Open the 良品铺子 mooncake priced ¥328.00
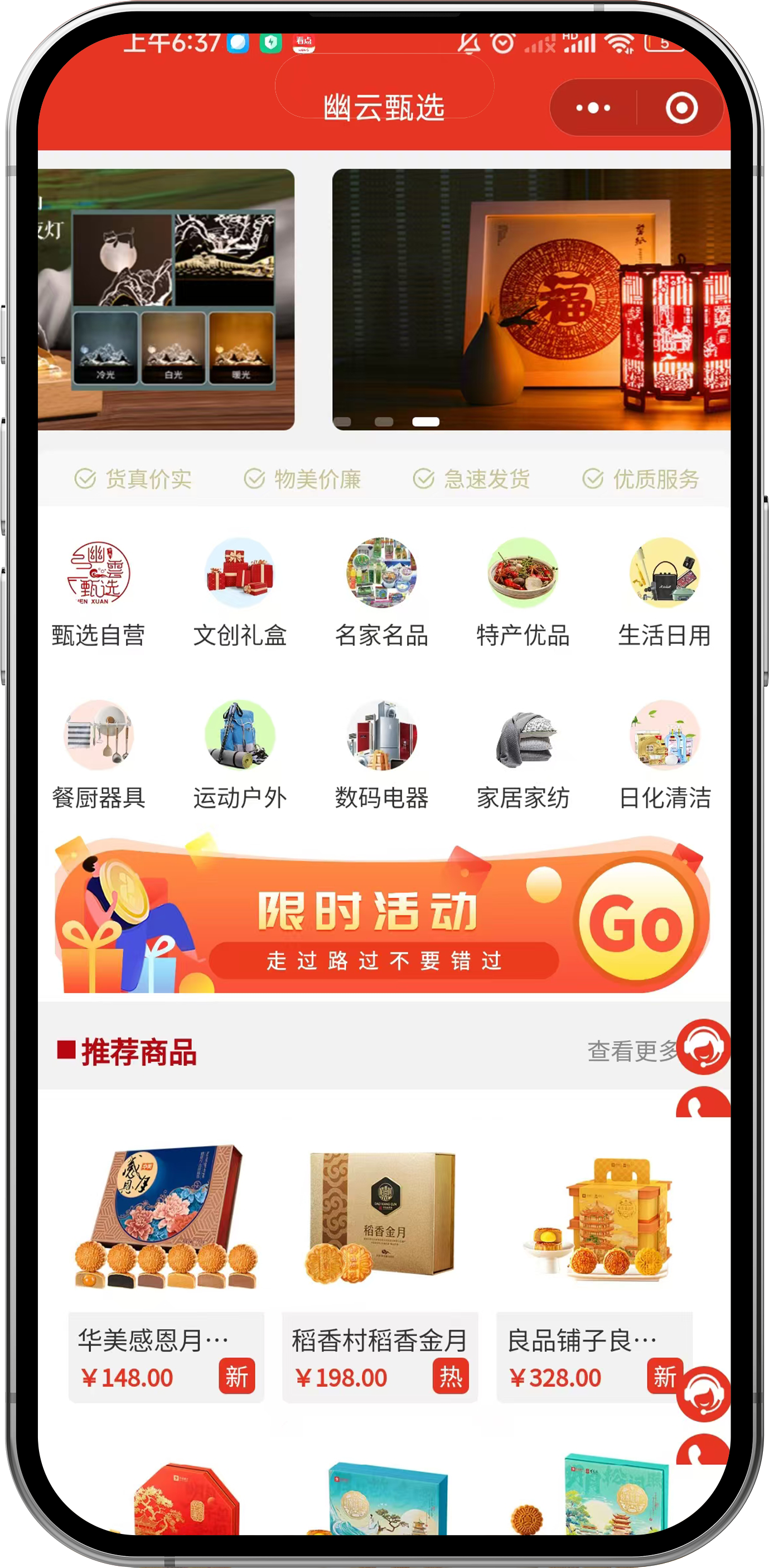The width and height of the screenshot is (769, 1568). (x=594, y=1272)
